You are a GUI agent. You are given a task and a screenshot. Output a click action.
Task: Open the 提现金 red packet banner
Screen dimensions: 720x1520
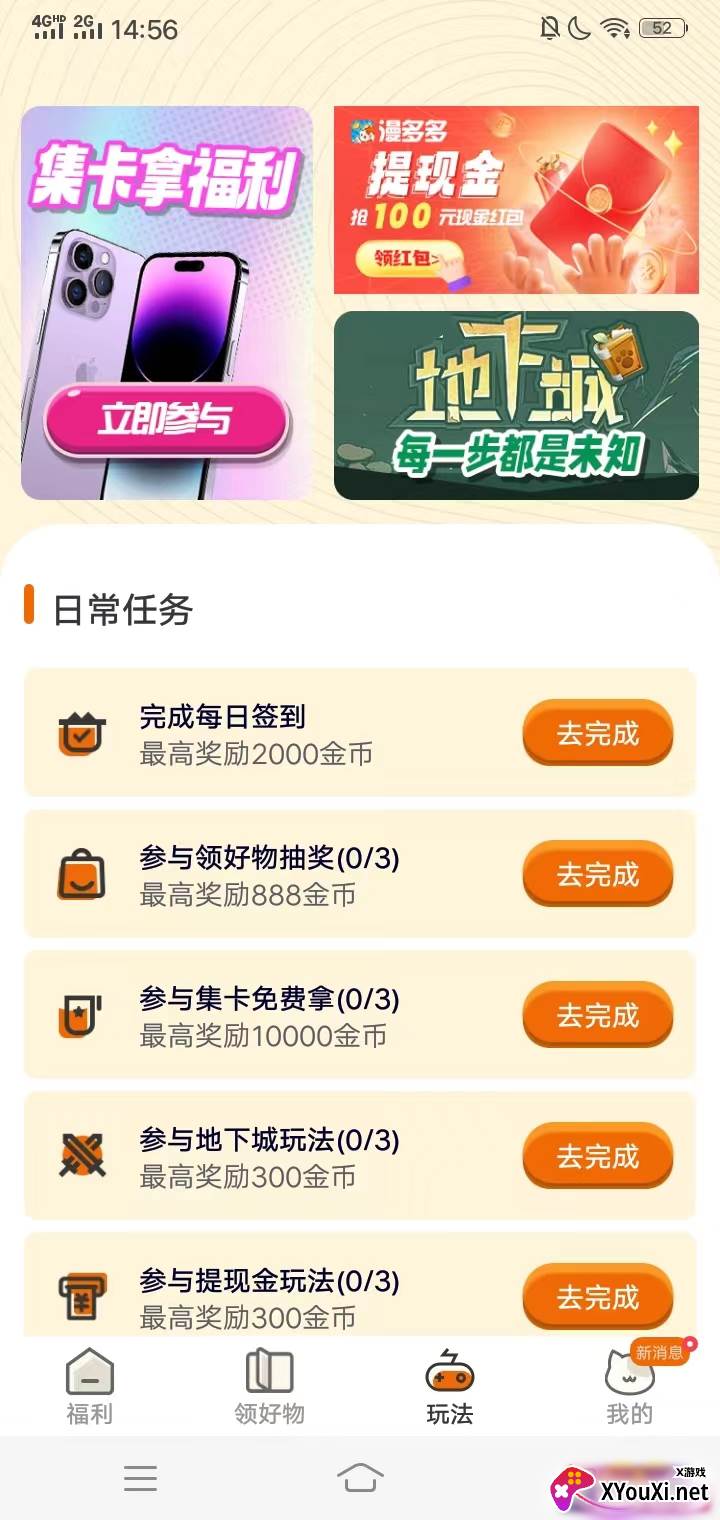click(516, 200)
